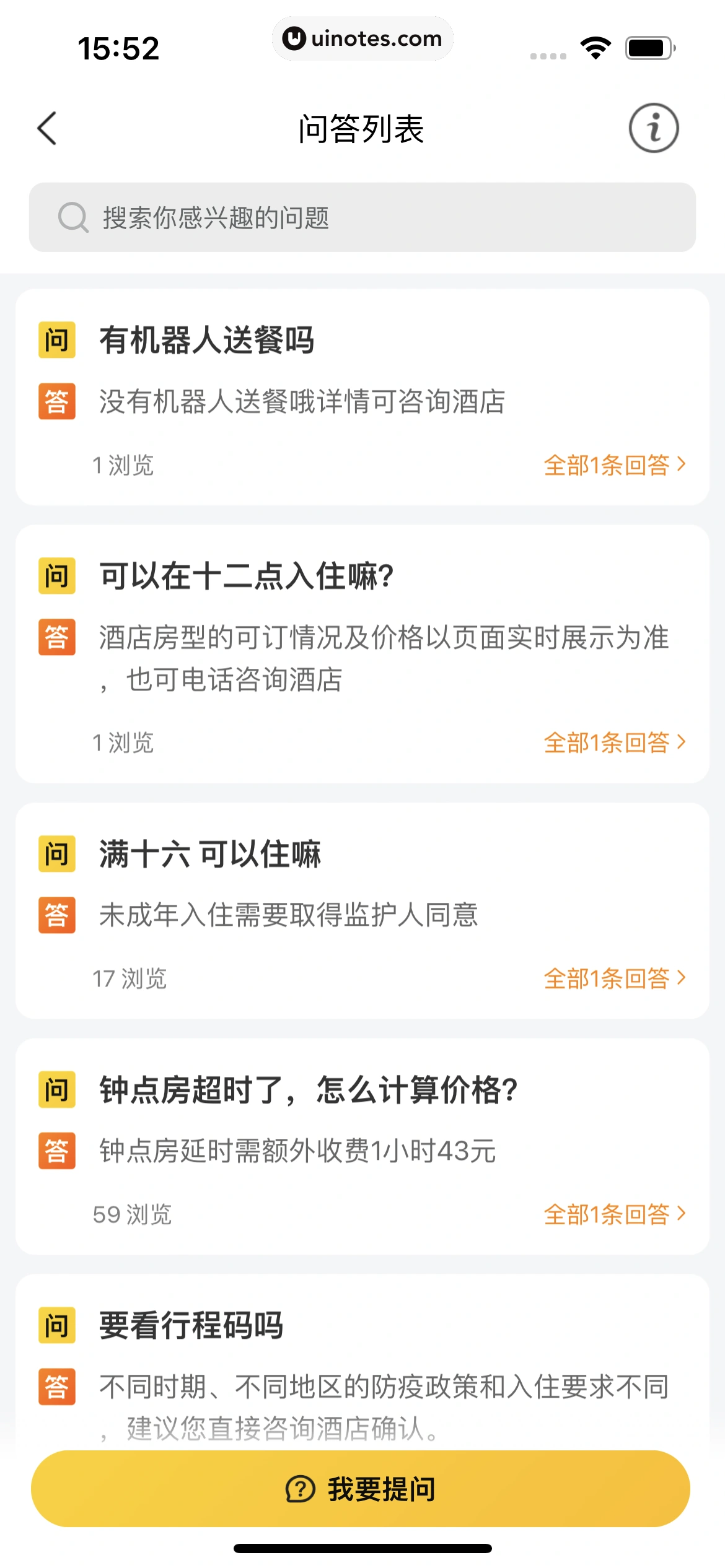Expand replies of 满十六 可以住嘛

[x=613, y=978]
